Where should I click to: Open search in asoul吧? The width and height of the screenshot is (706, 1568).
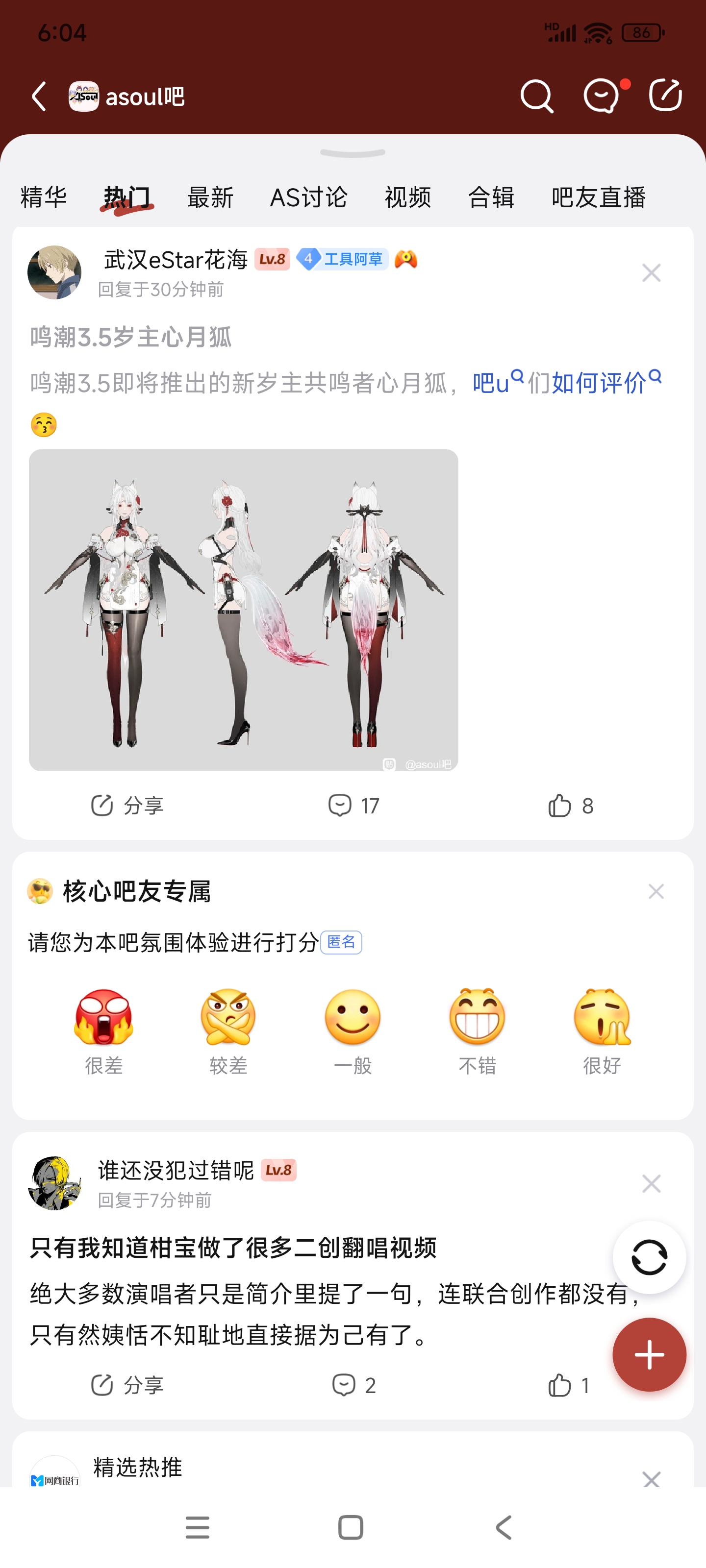(537, 96)
